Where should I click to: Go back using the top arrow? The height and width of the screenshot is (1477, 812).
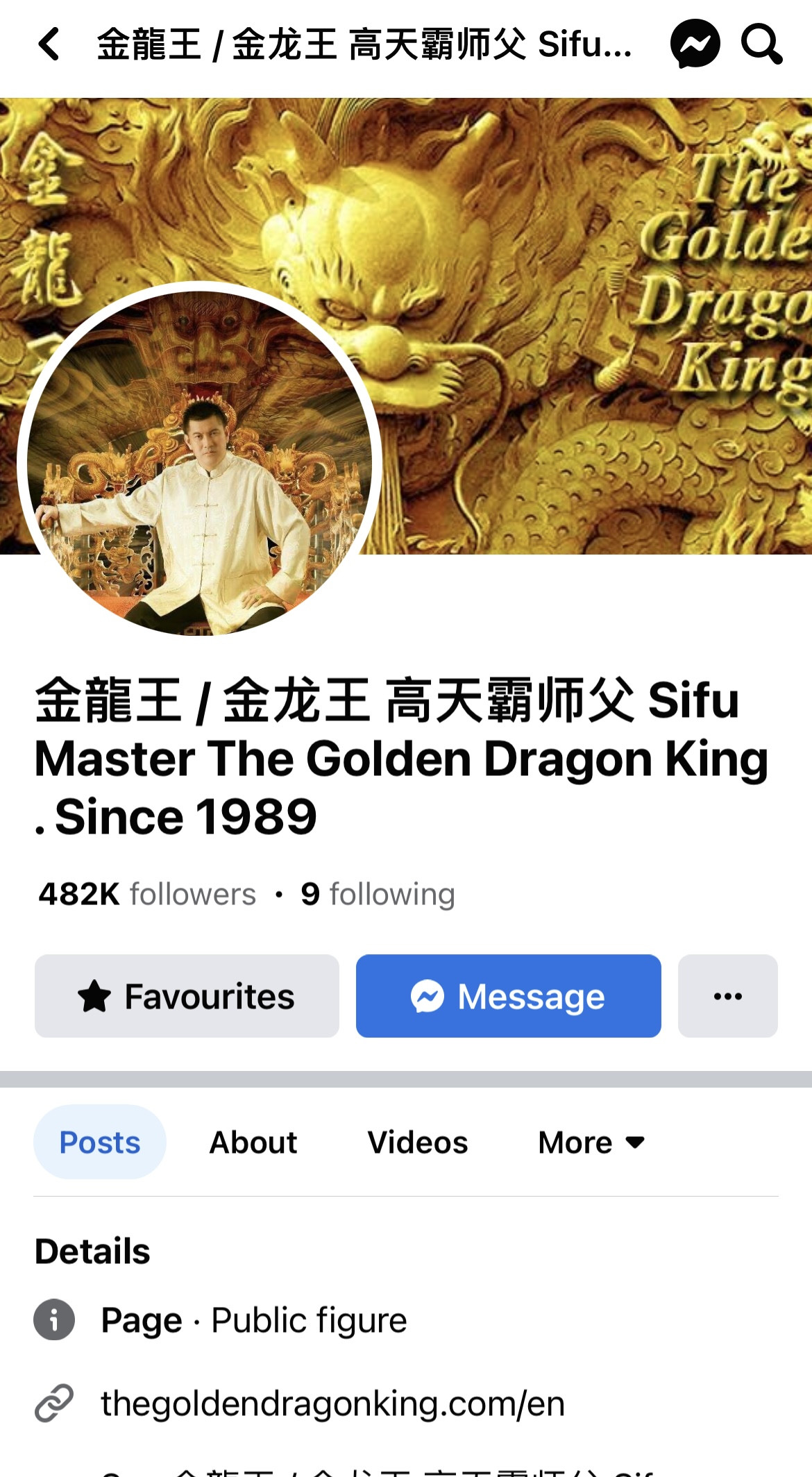point(49,44)
